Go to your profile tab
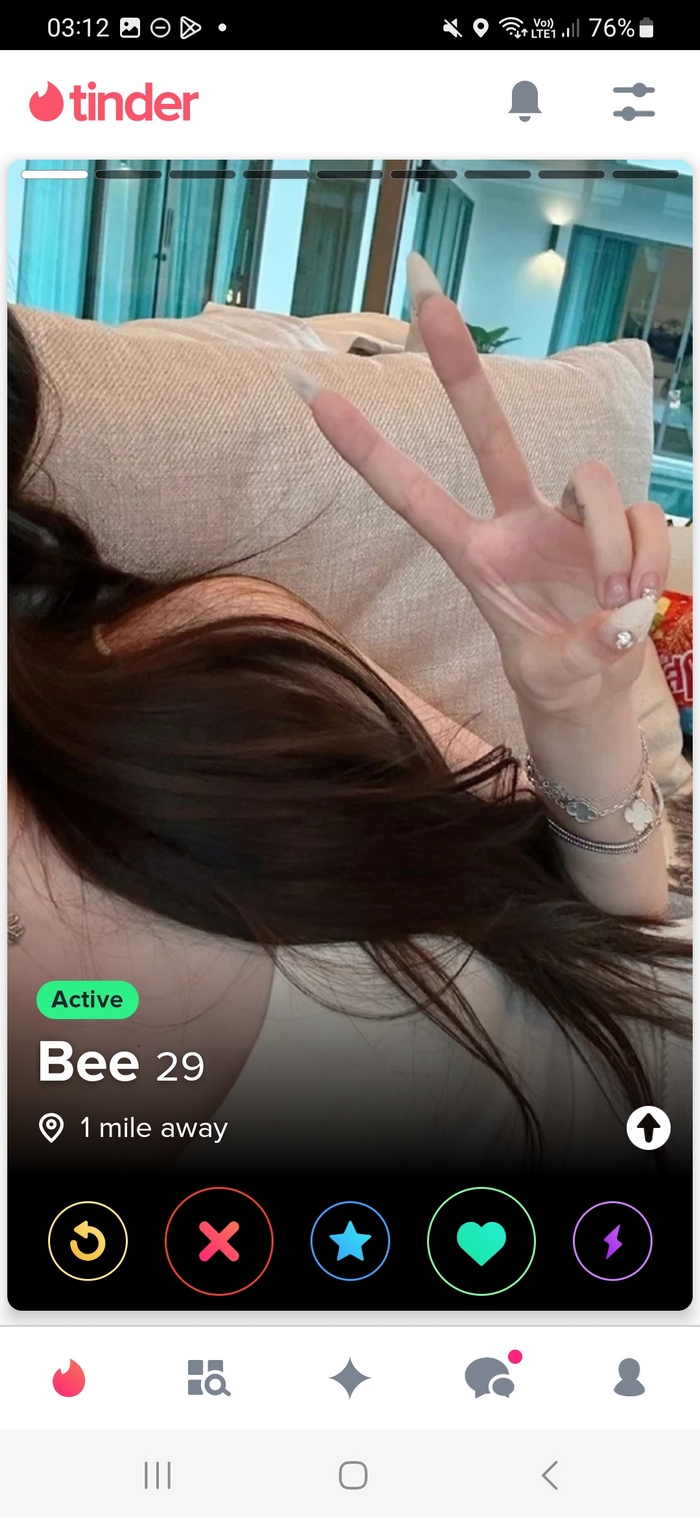 pos(629,1378)
